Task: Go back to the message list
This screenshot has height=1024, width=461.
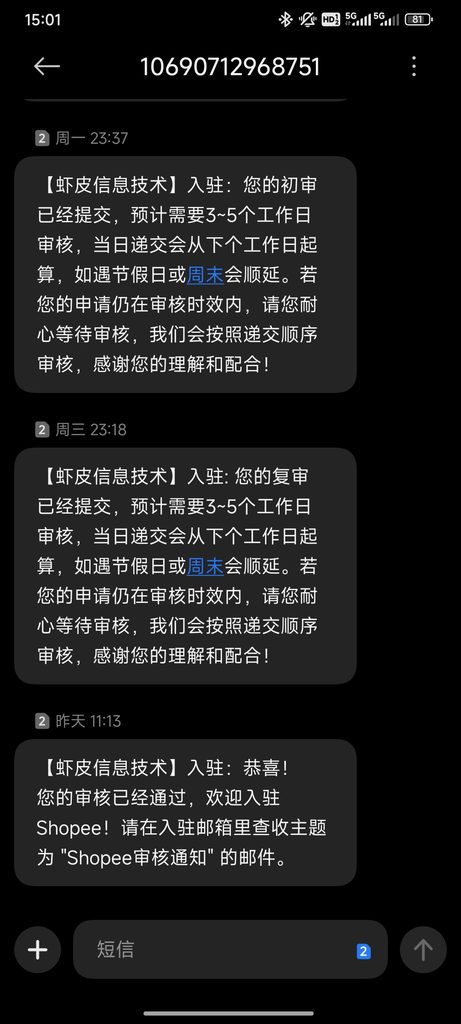Action: (47, 67)
